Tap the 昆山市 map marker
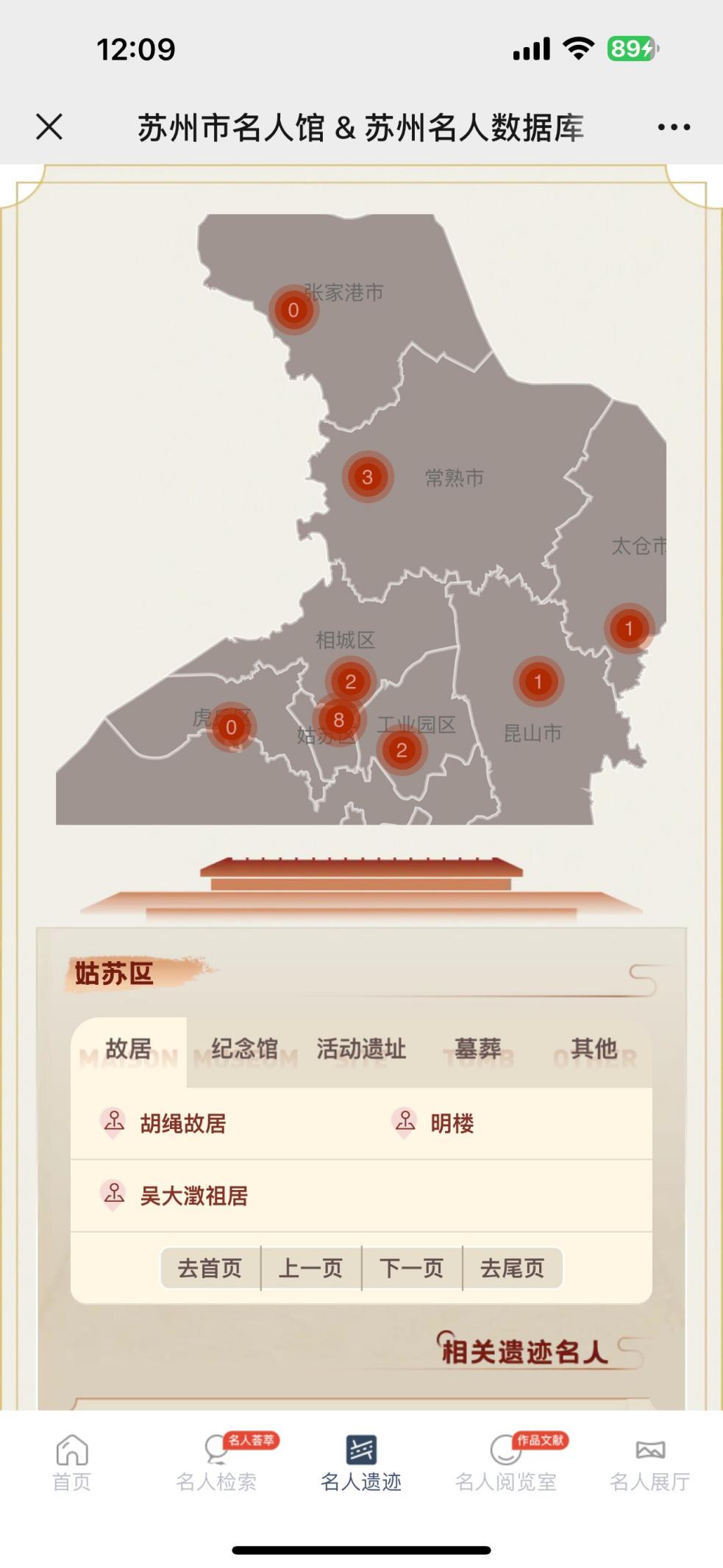This screenshot has width=723, height=1568. tap(538, 682)
